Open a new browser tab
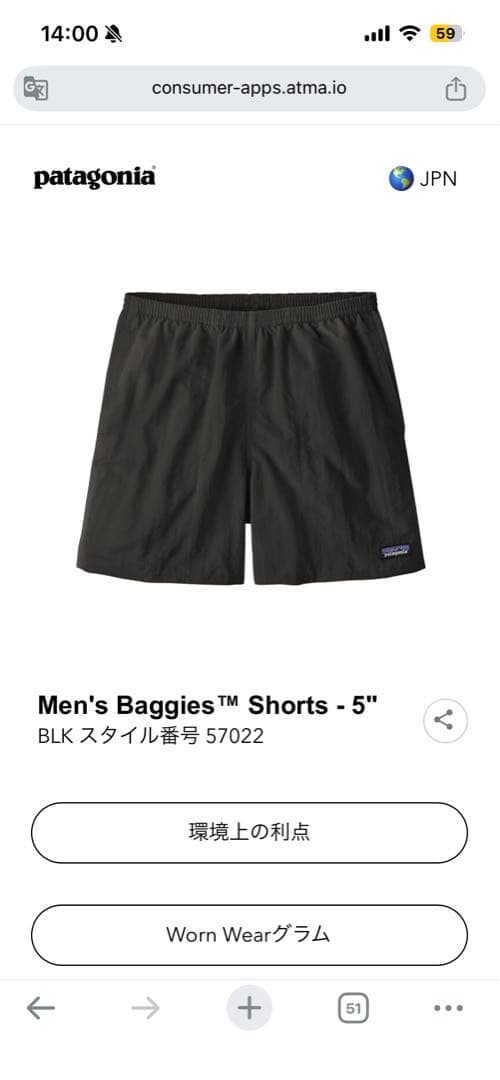This screenshot has width=500, height=1080. 249,1008
